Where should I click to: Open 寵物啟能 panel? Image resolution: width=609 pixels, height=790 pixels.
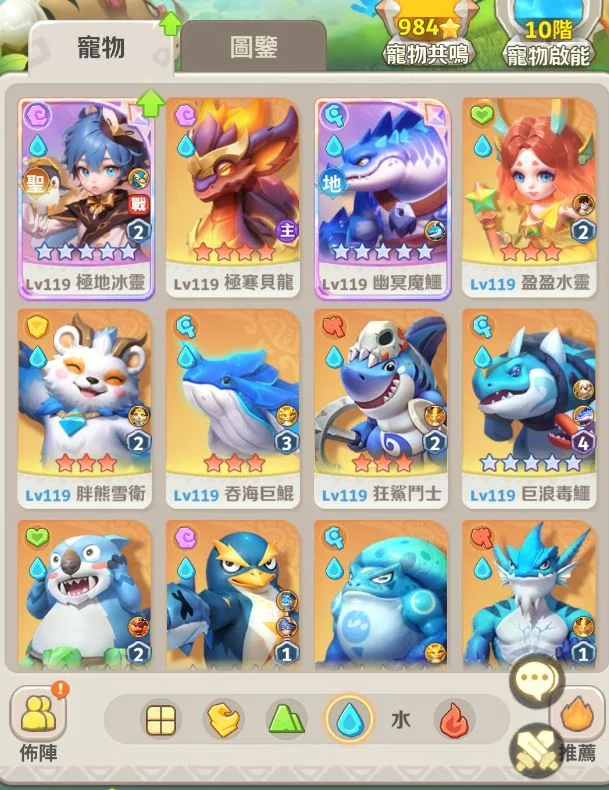coord(547,37)
